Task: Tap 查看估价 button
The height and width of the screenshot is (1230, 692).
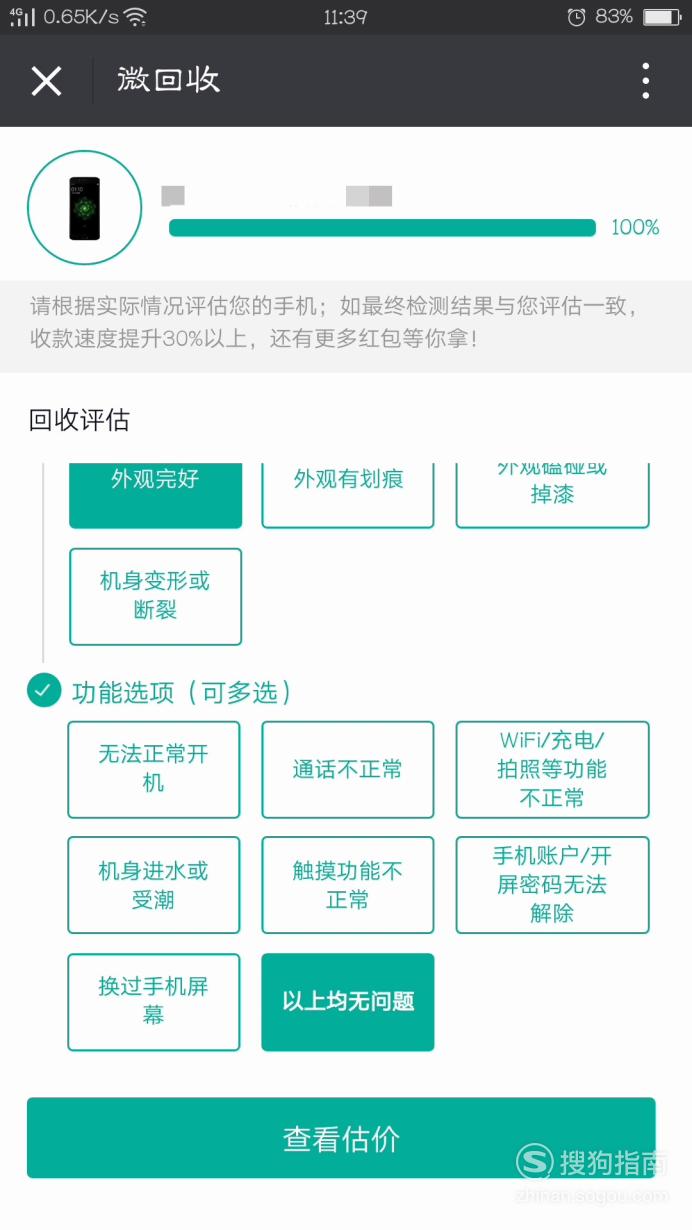Action: [341, 1138]
